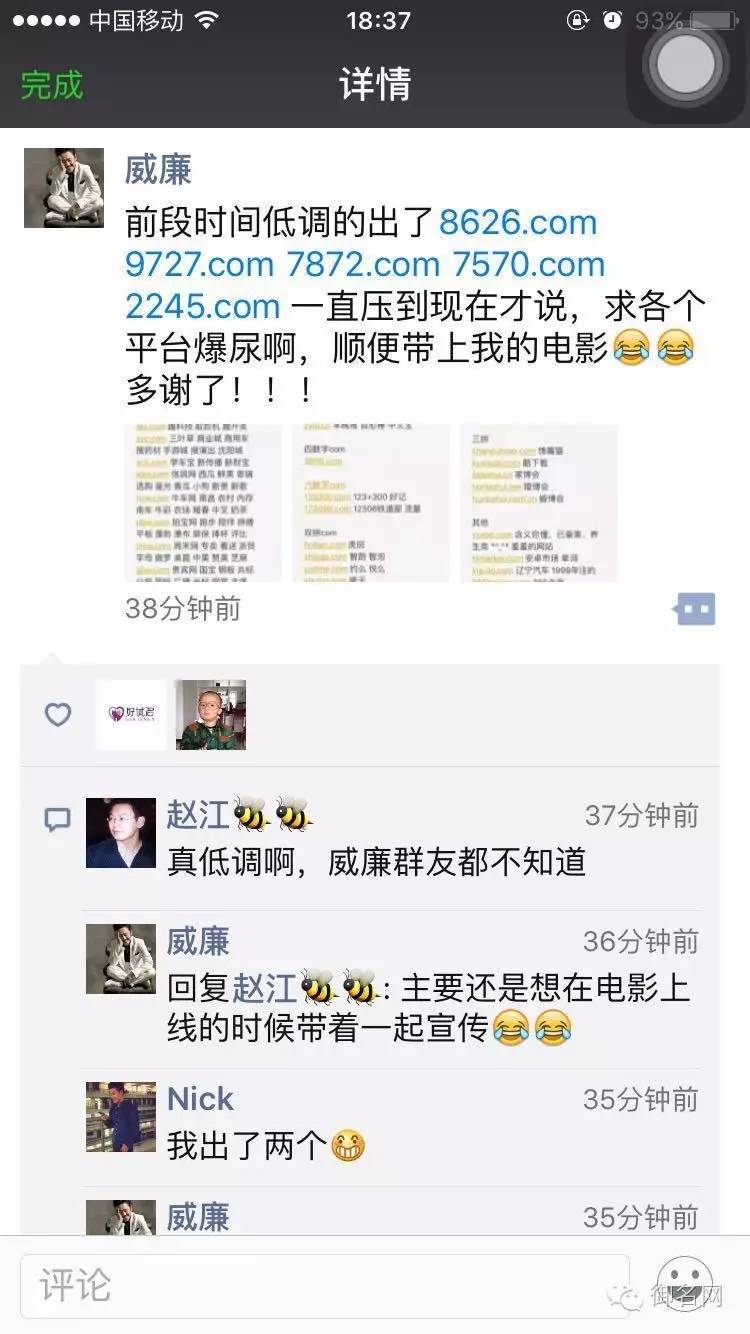The image size is (750, 1334).
Task: Open the 9727.com link
Action: pos(199,264)
